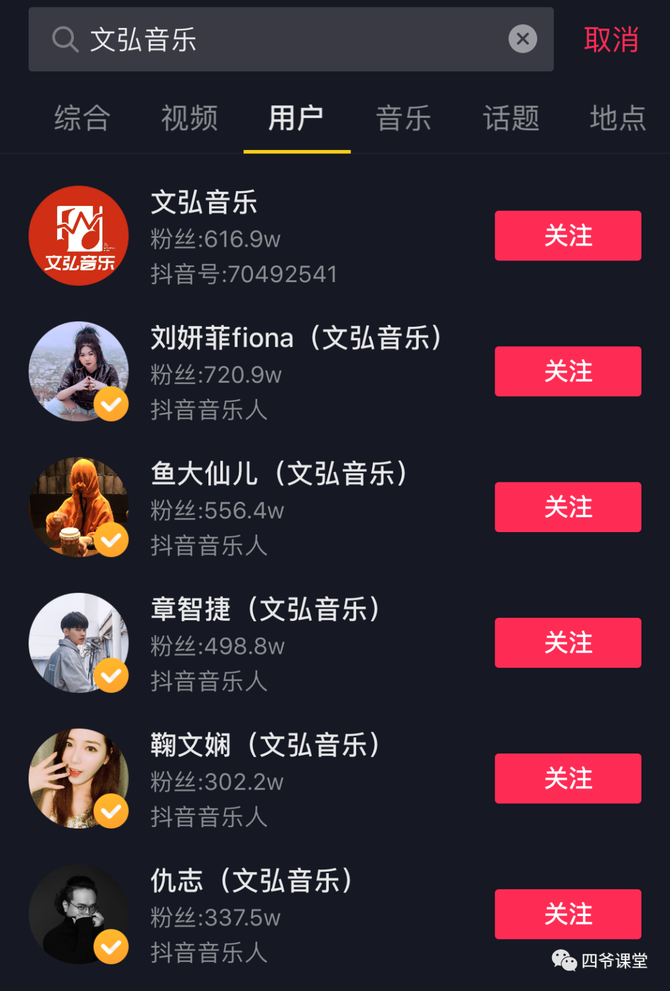Follow 鞠文娴
The image size is (670, 991).
pos(567,779)
